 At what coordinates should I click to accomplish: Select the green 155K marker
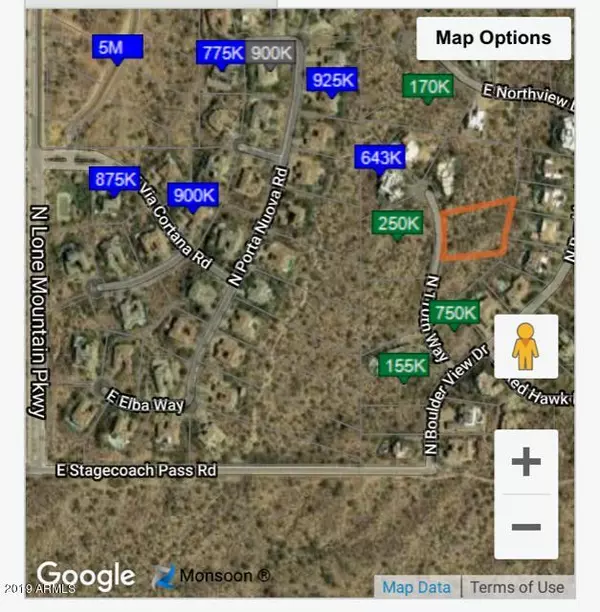404,367
